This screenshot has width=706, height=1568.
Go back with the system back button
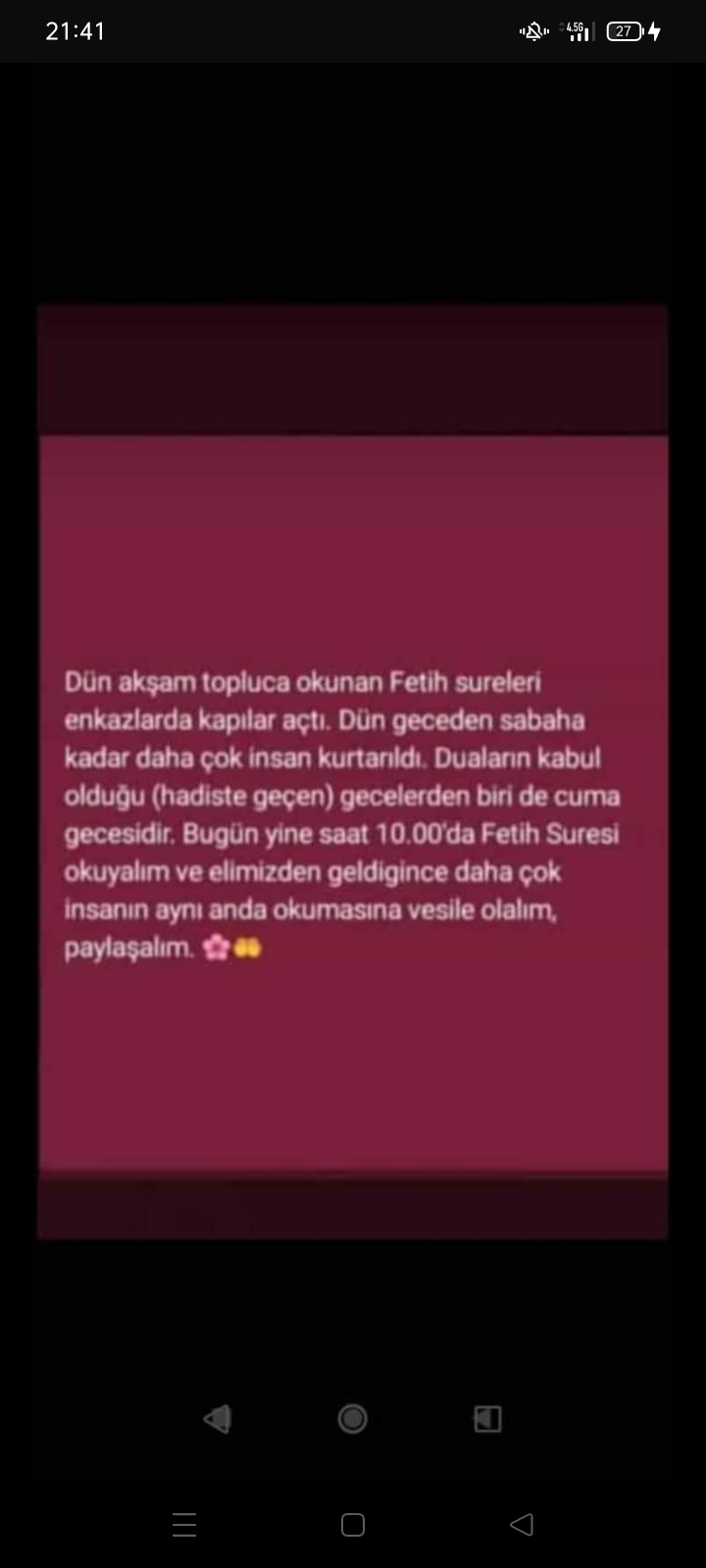tap(522, 1524)
